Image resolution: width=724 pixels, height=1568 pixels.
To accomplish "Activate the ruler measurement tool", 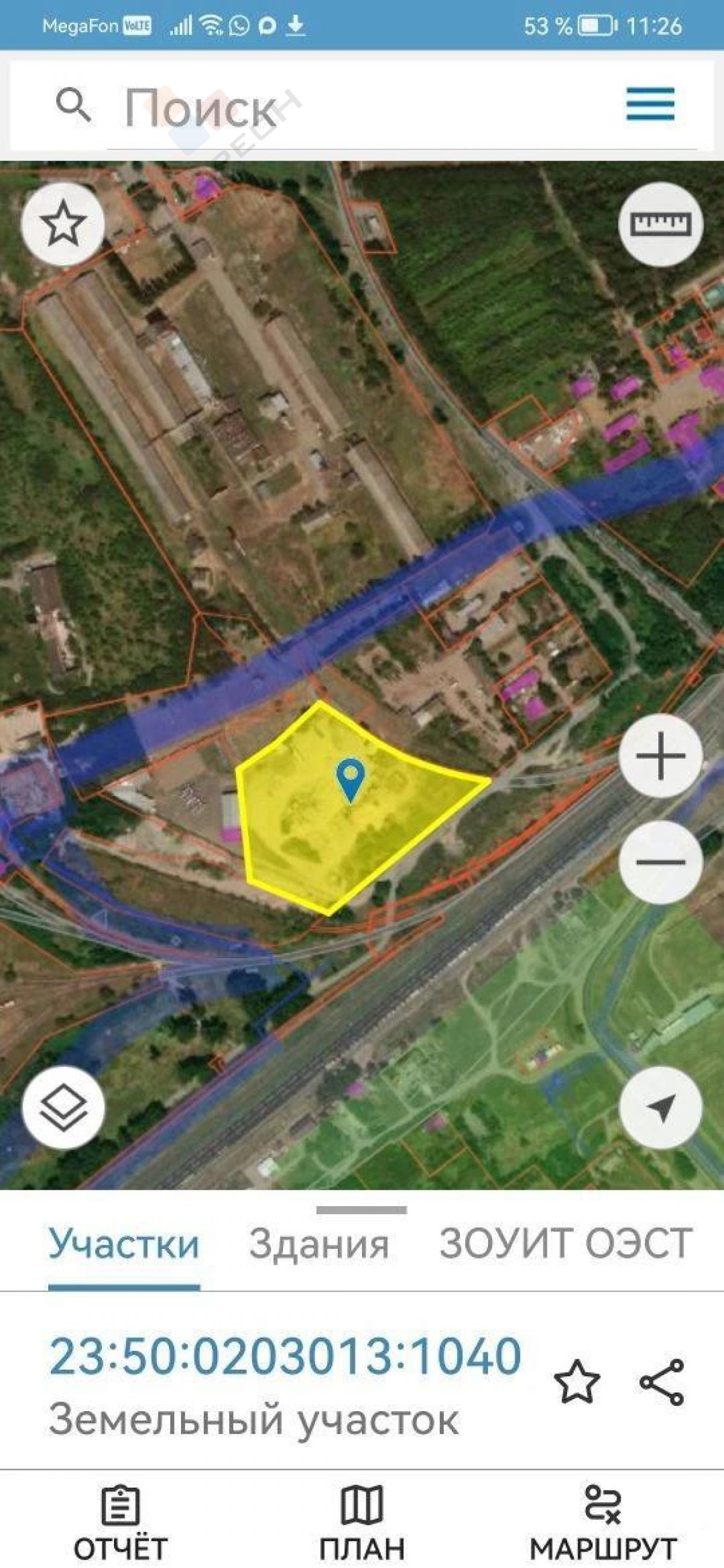I will click(661, 224).
